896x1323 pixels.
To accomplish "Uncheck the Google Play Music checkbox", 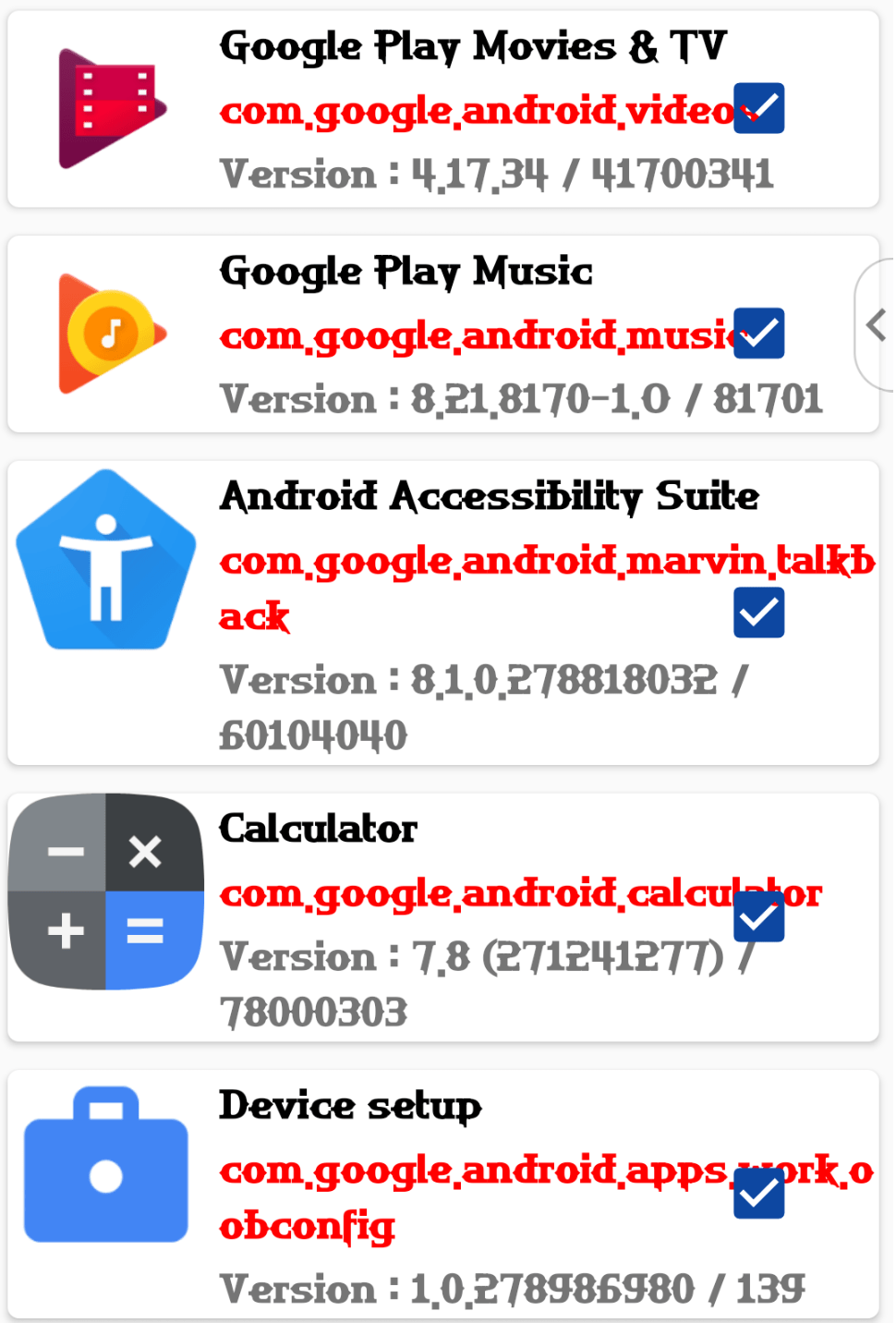I will coord(758,333).
